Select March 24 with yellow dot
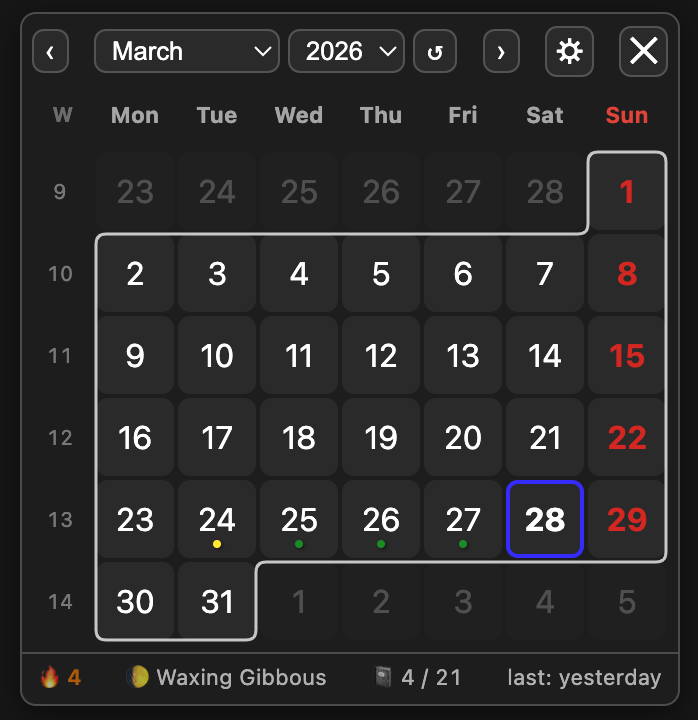The width and height of the screenshot is (698, 720). [x=217, y=520]
